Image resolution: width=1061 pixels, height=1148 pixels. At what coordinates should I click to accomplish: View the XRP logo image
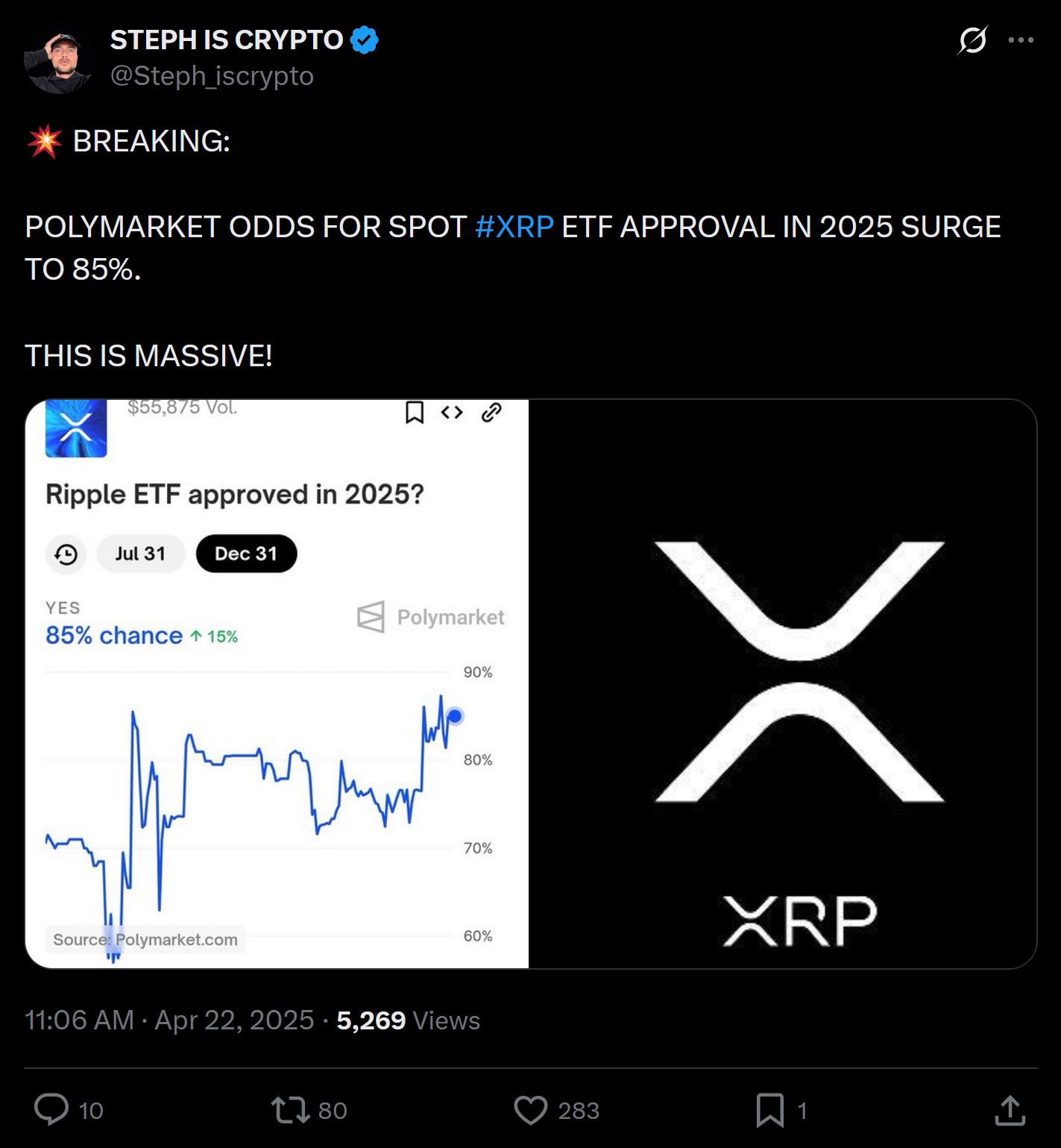tap(783, 684)
